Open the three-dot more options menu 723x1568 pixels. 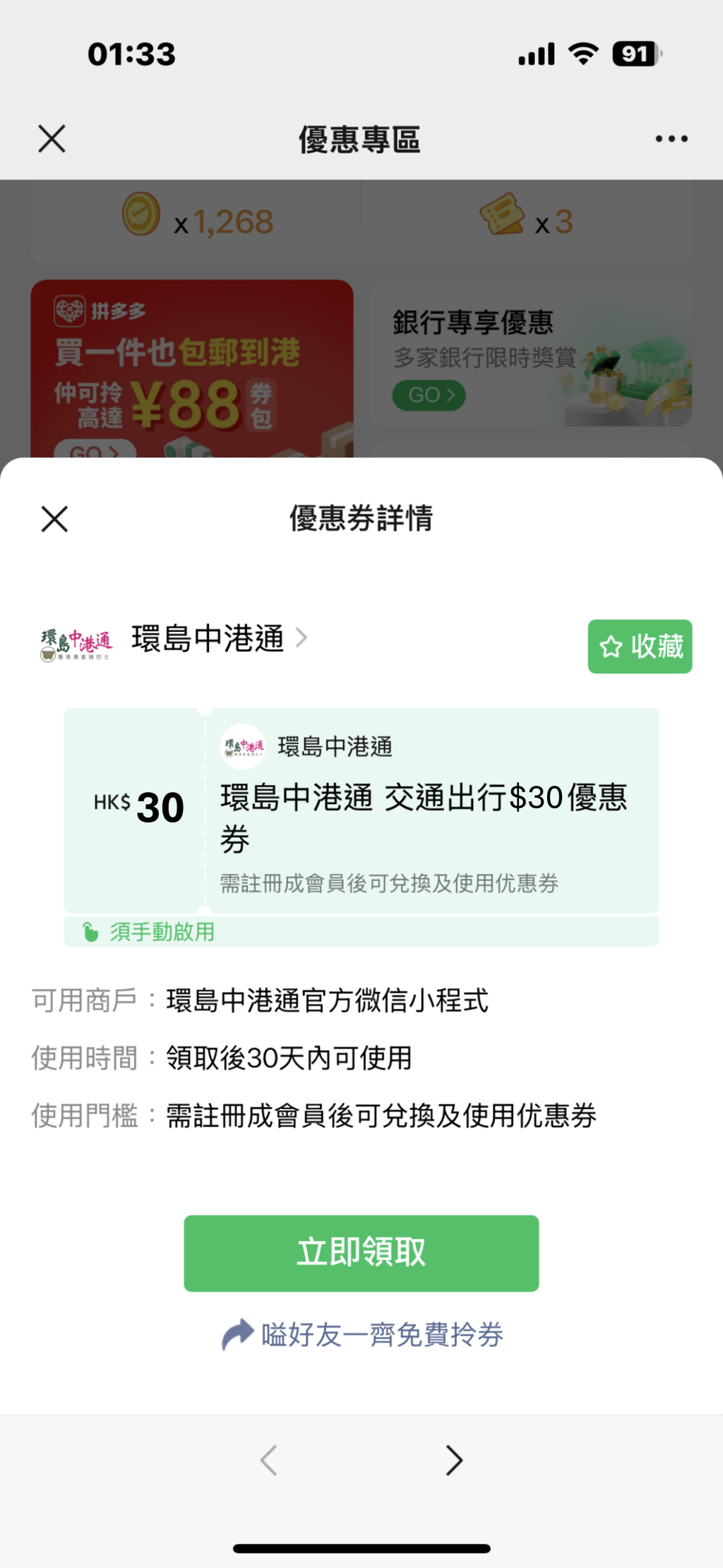671,139
